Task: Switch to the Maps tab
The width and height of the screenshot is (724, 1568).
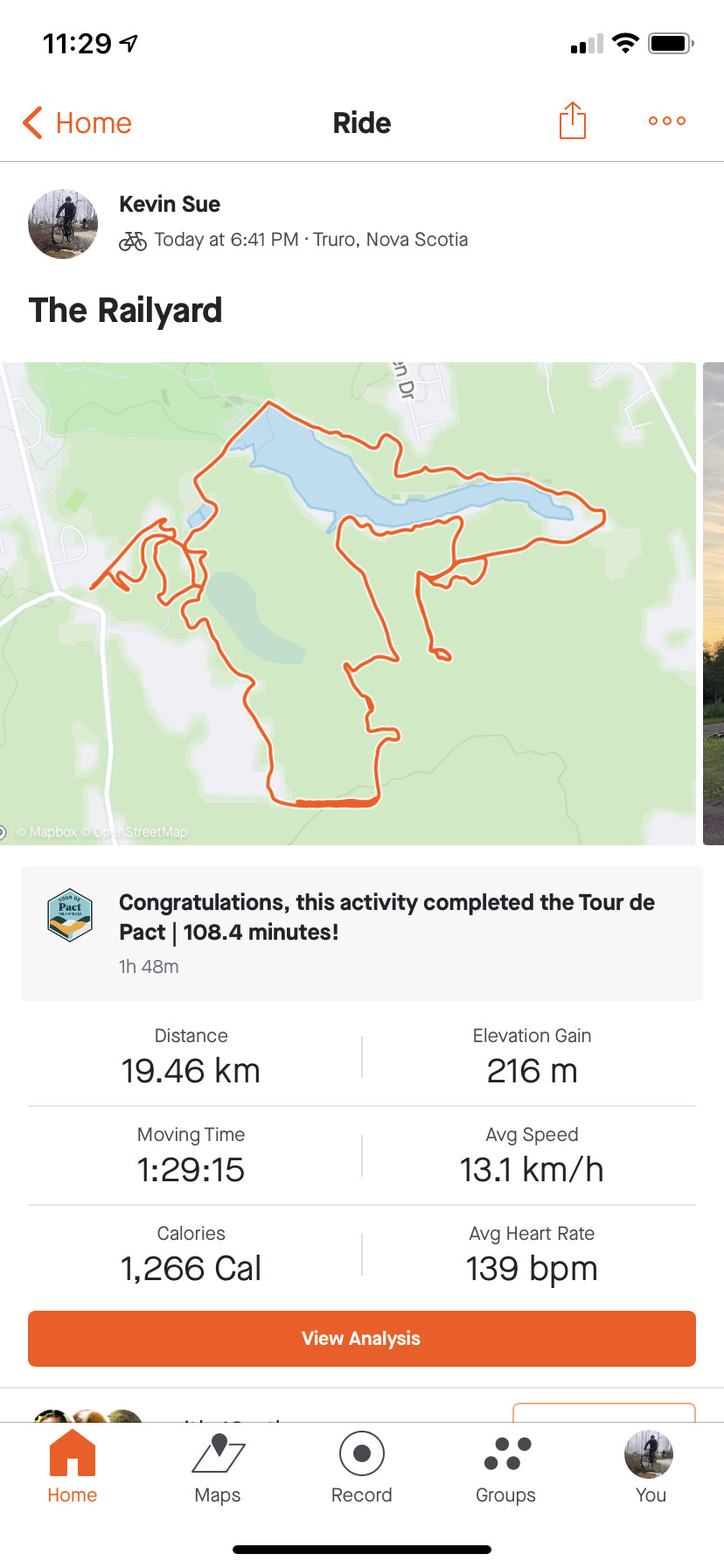Action: 218,1467
